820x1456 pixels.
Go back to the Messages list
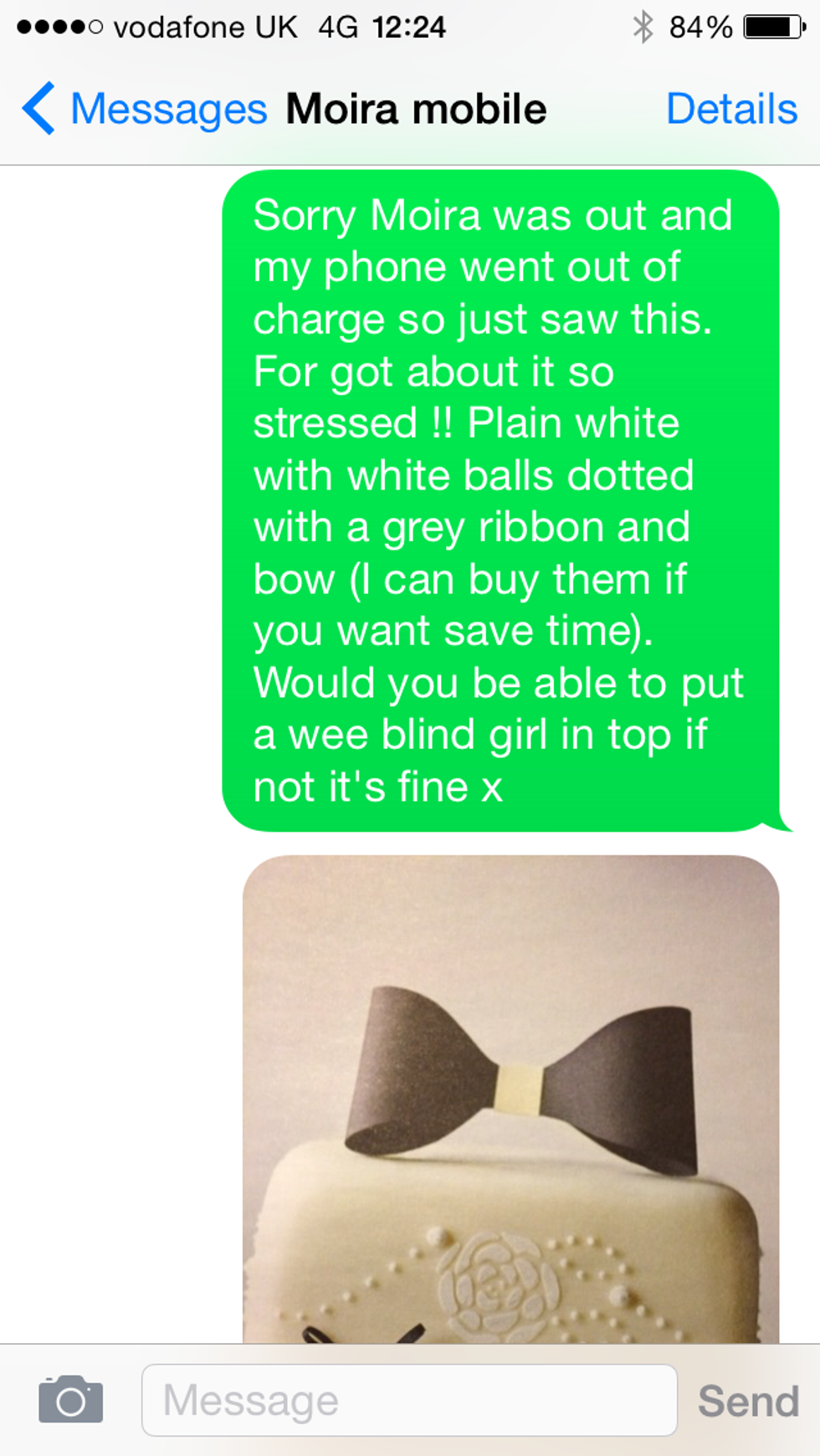(x=142, y=109)
